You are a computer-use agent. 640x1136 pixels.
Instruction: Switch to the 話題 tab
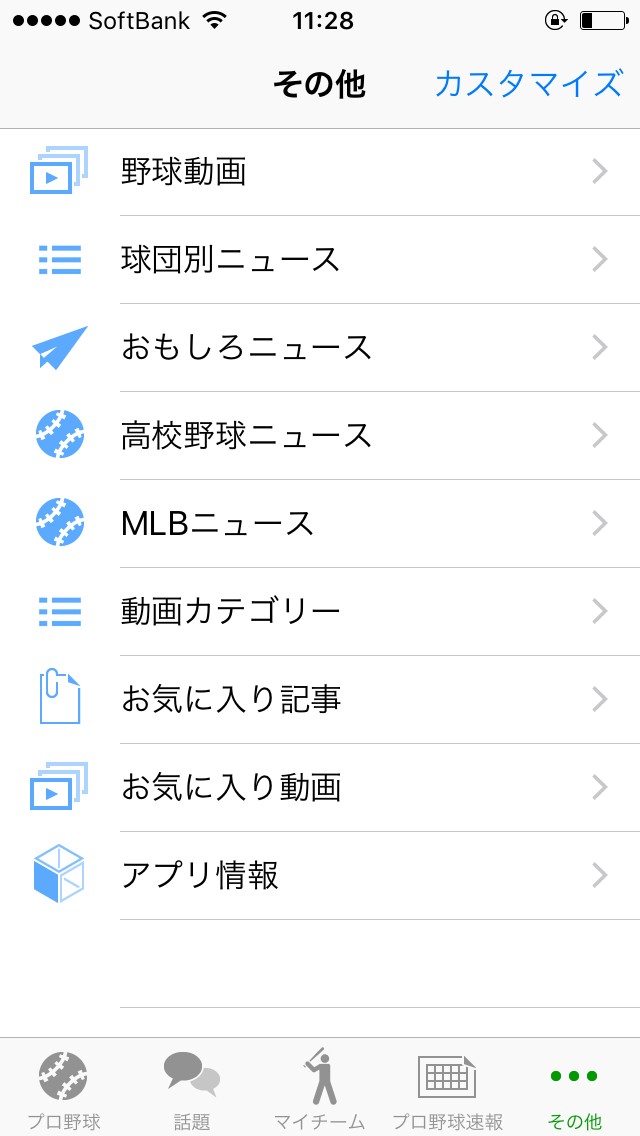(x=192, y=1090)
